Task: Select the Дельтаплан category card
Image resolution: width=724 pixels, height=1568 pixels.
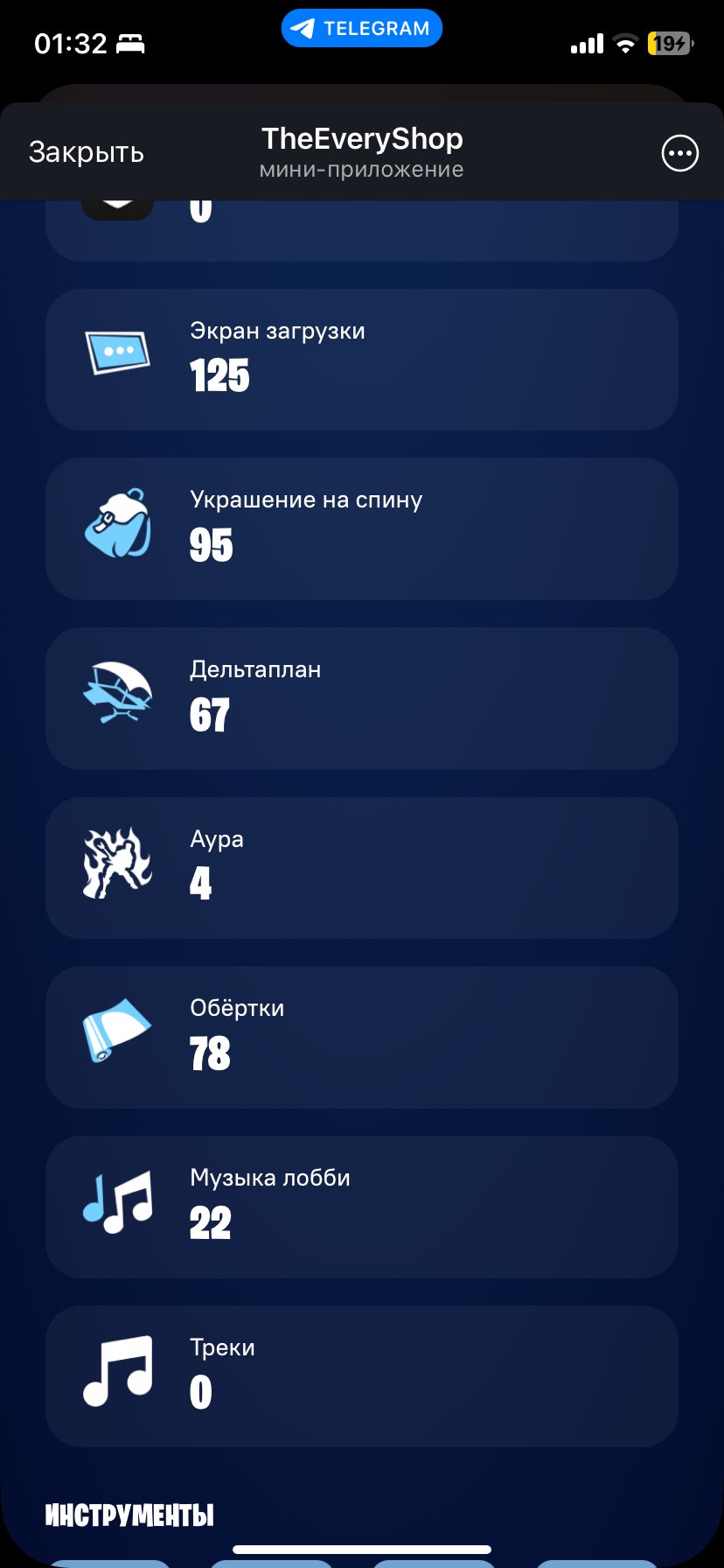Action: (x=361, y=698)
